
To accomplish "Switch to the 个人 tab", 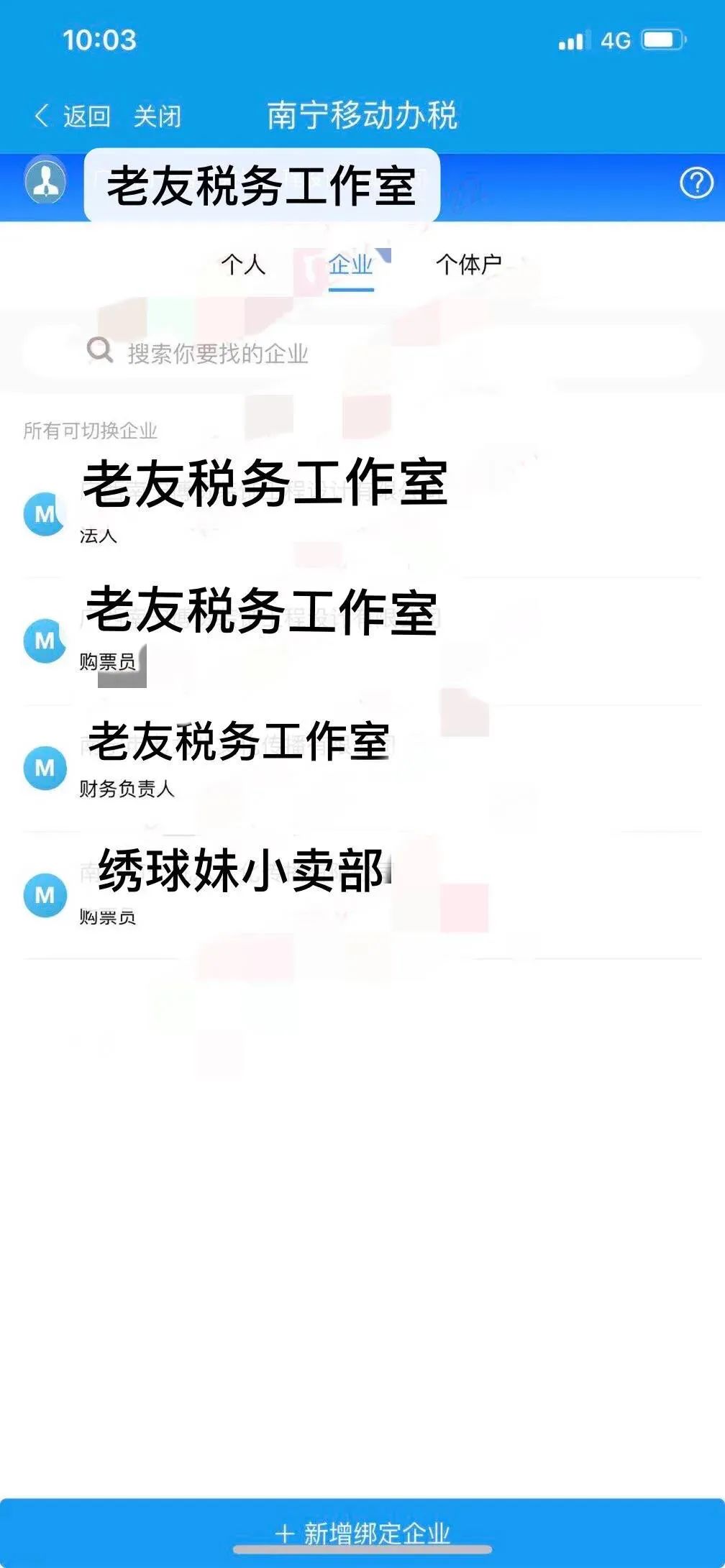I will 243,265.
